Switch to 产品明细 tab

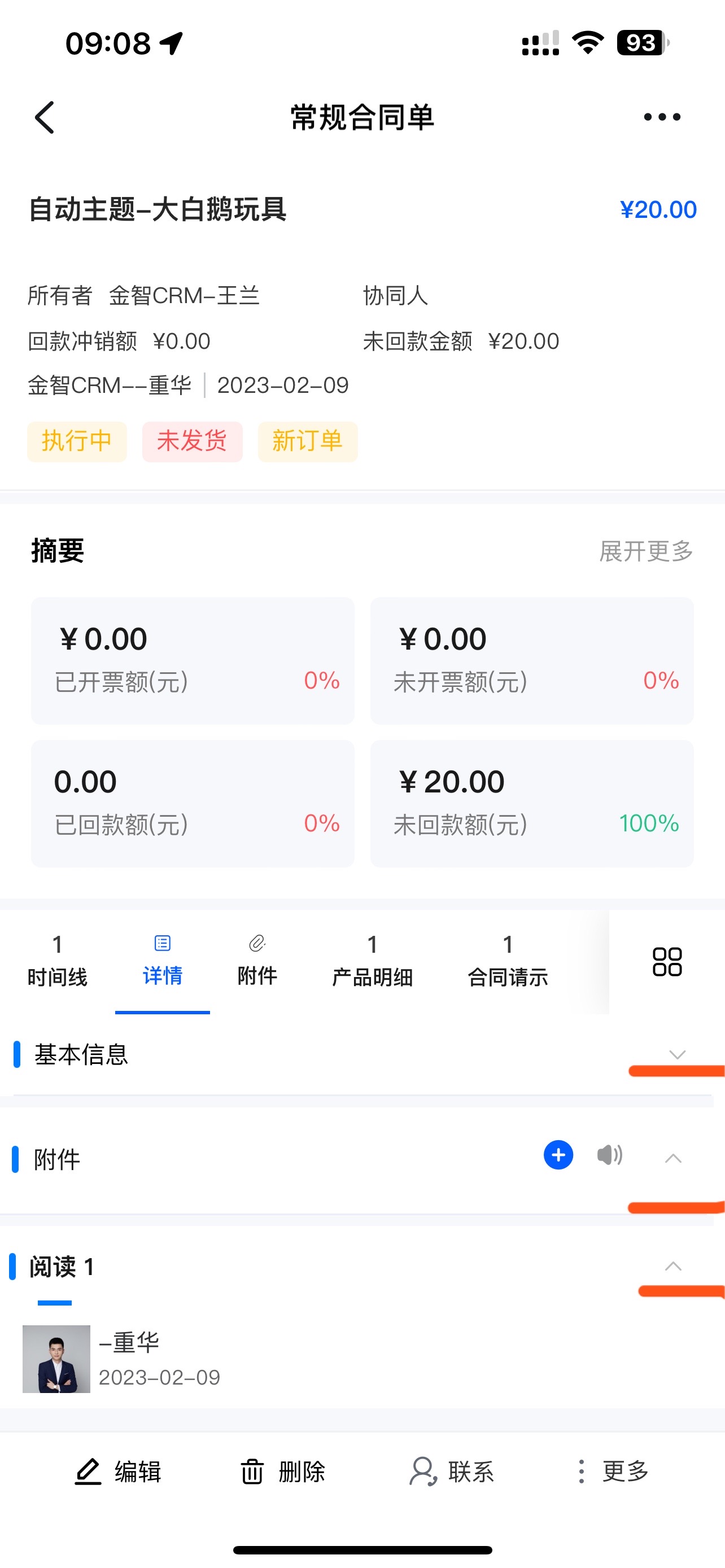[372, 962]
